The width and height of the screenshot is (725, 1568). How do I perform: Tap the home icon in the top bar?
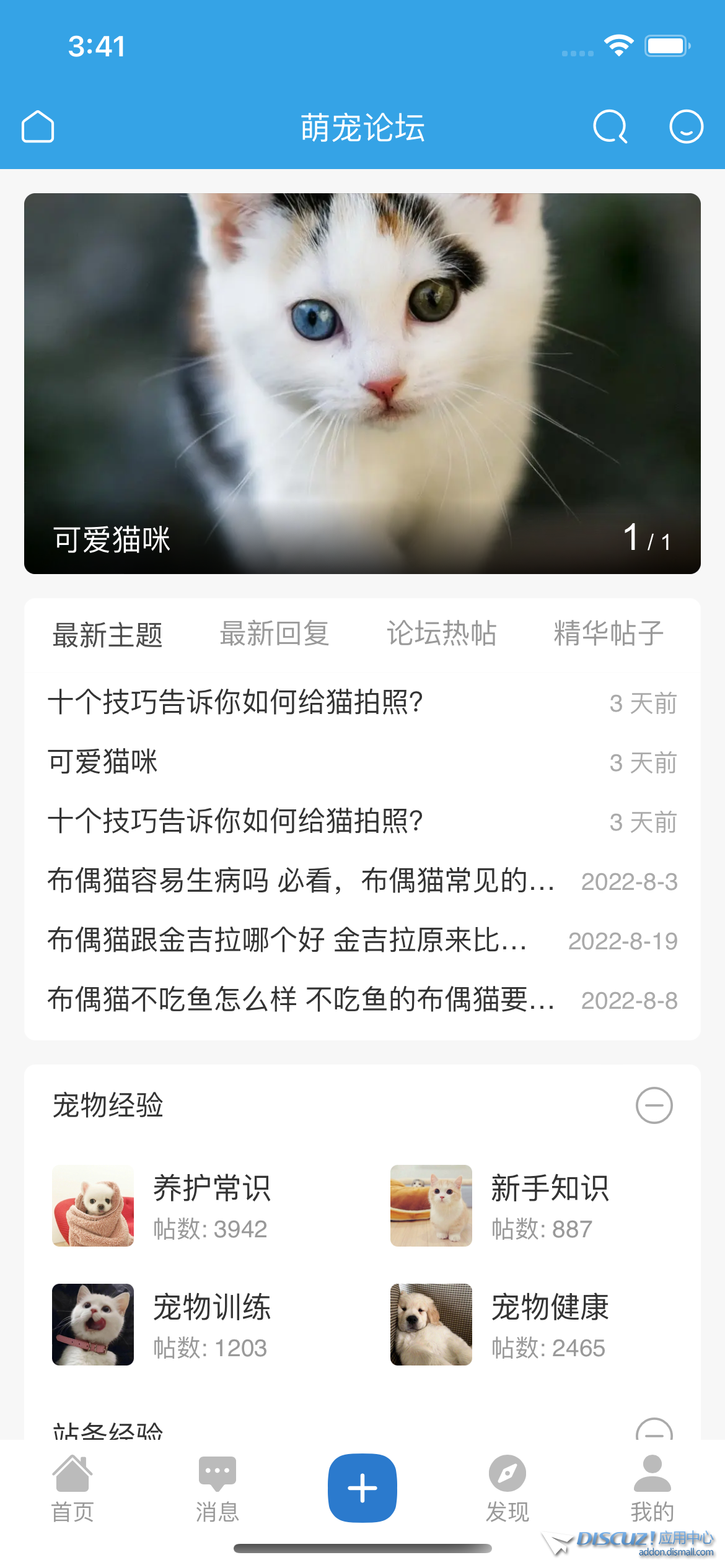point(38,127)
